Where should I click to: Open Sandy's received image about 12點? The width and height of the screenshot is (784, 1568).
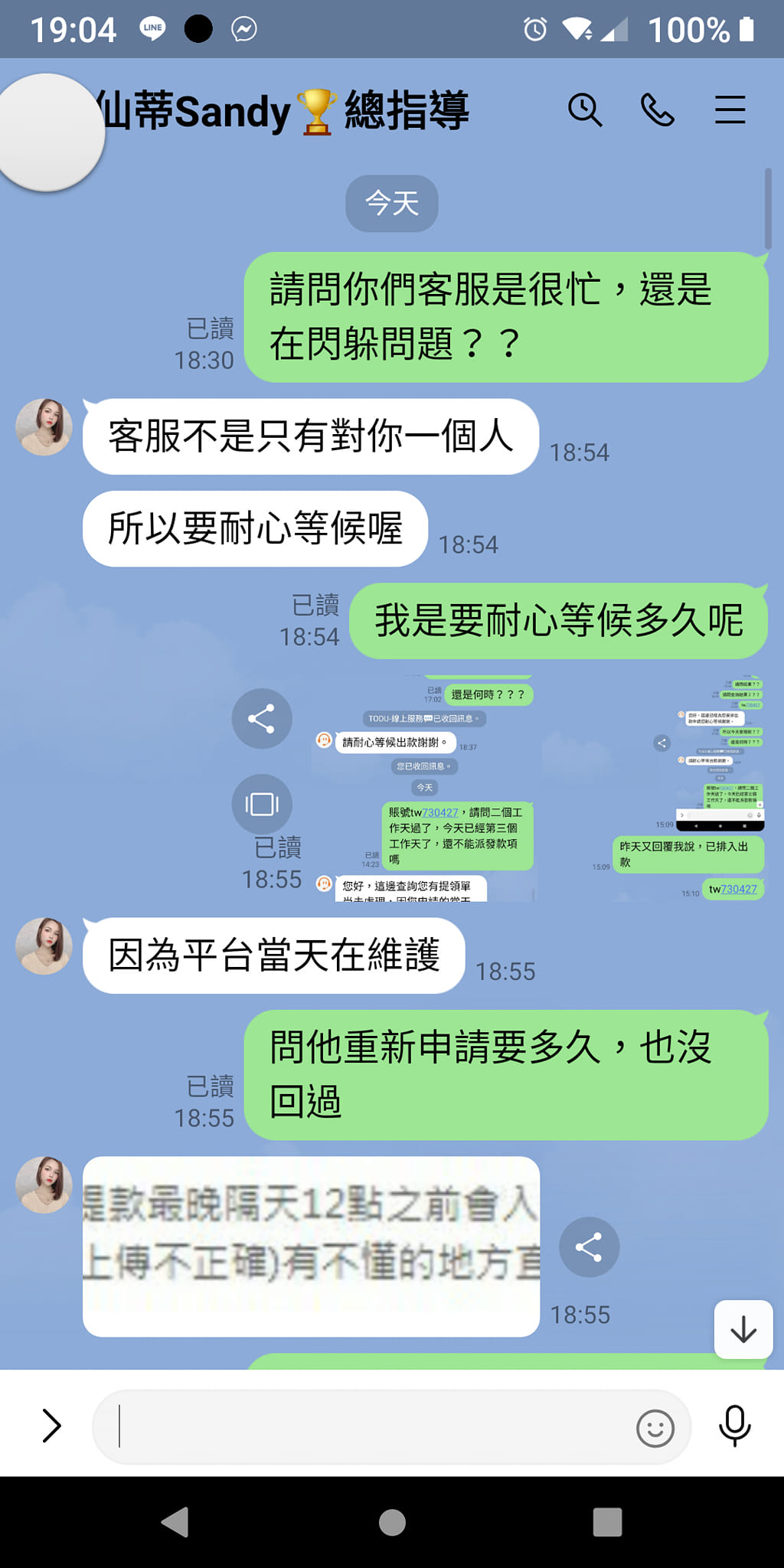311,1246
